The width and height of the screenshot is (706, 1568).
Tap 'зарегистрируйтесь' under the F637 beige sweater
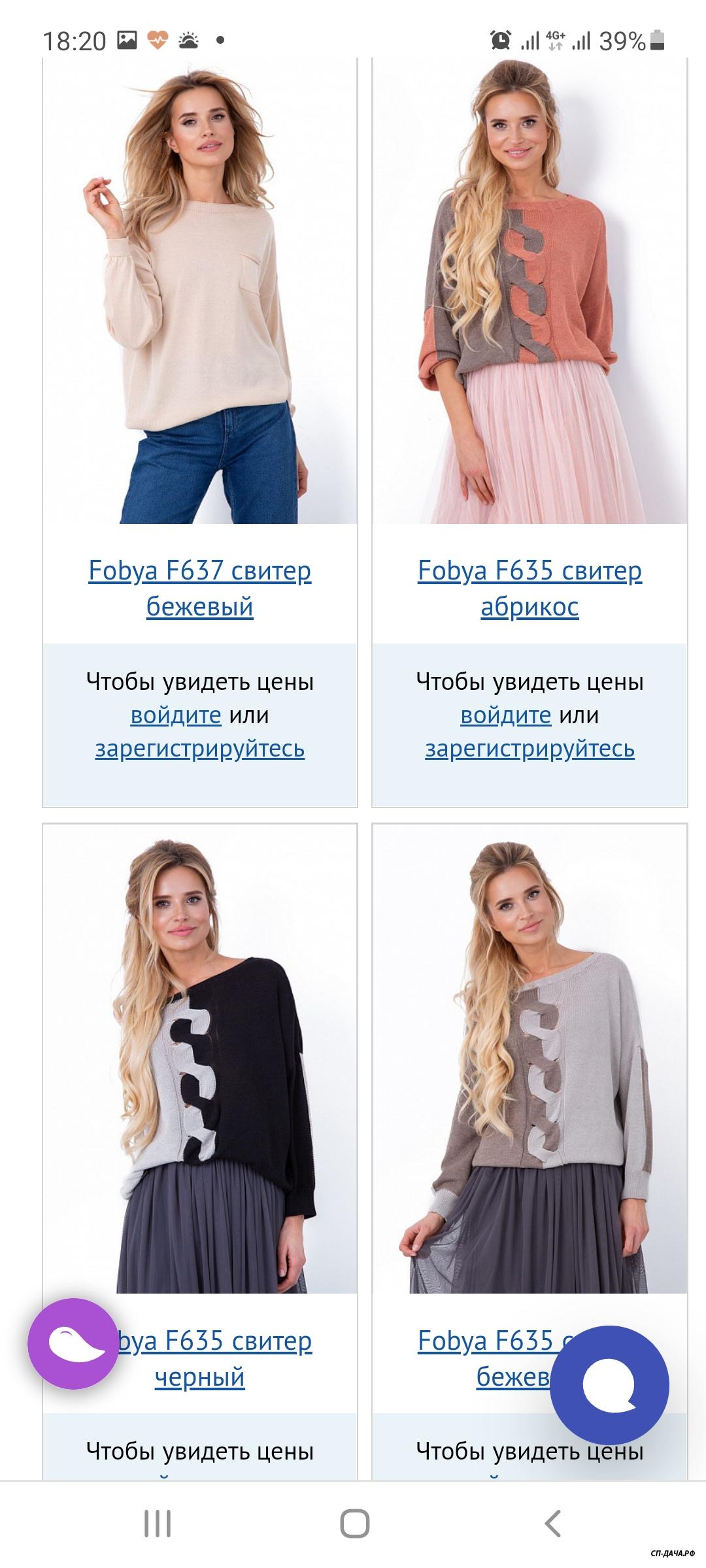[x=199, y=749]
